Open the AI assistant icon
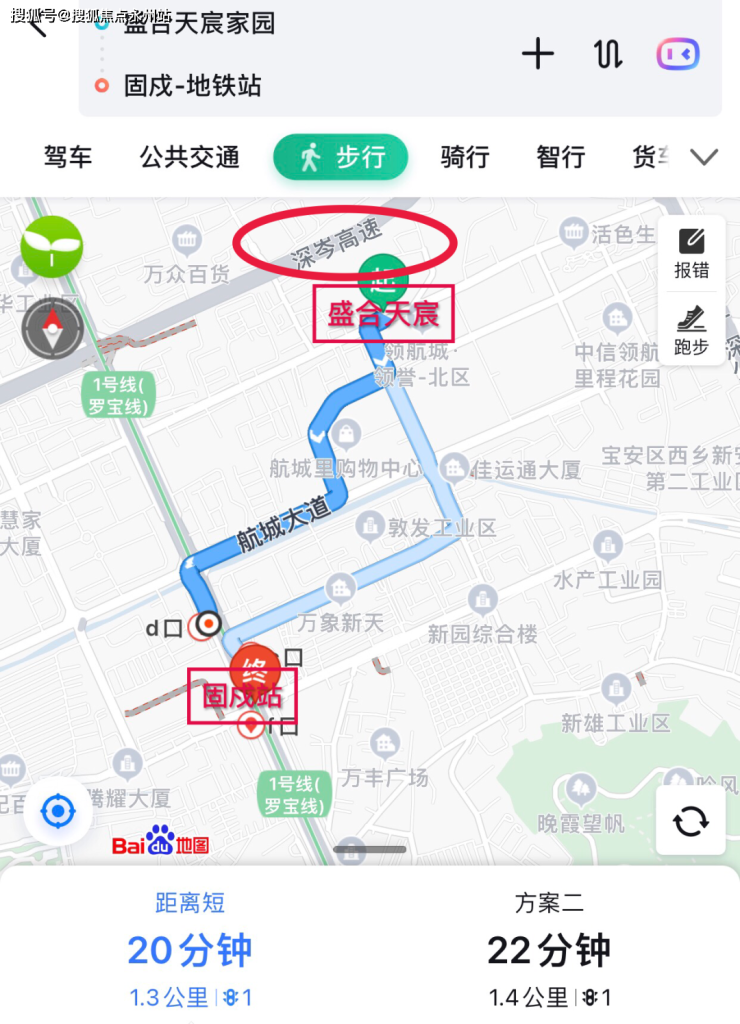The width and height of the screenshot is (740, 1024). click(677, 54)
